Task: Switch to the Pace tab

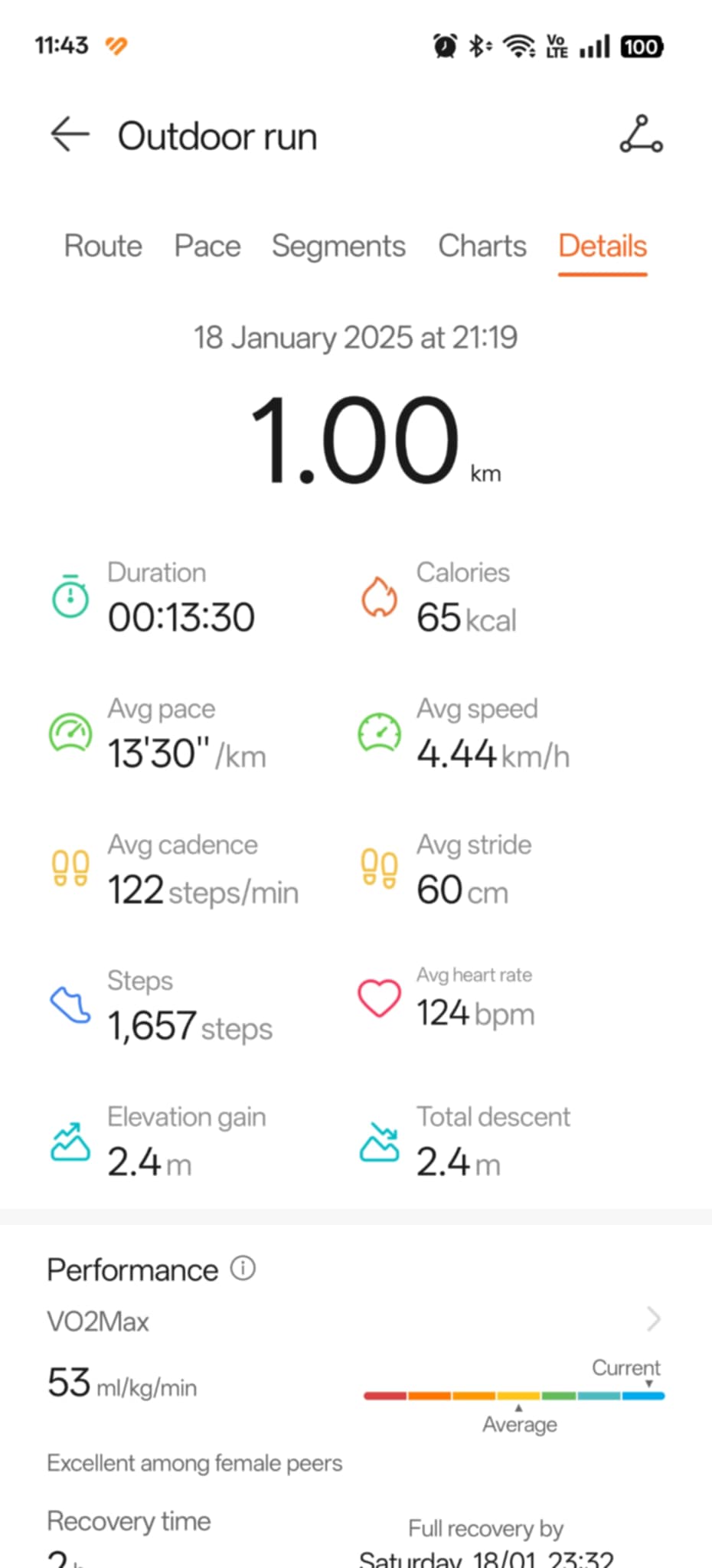Action: 207,247
